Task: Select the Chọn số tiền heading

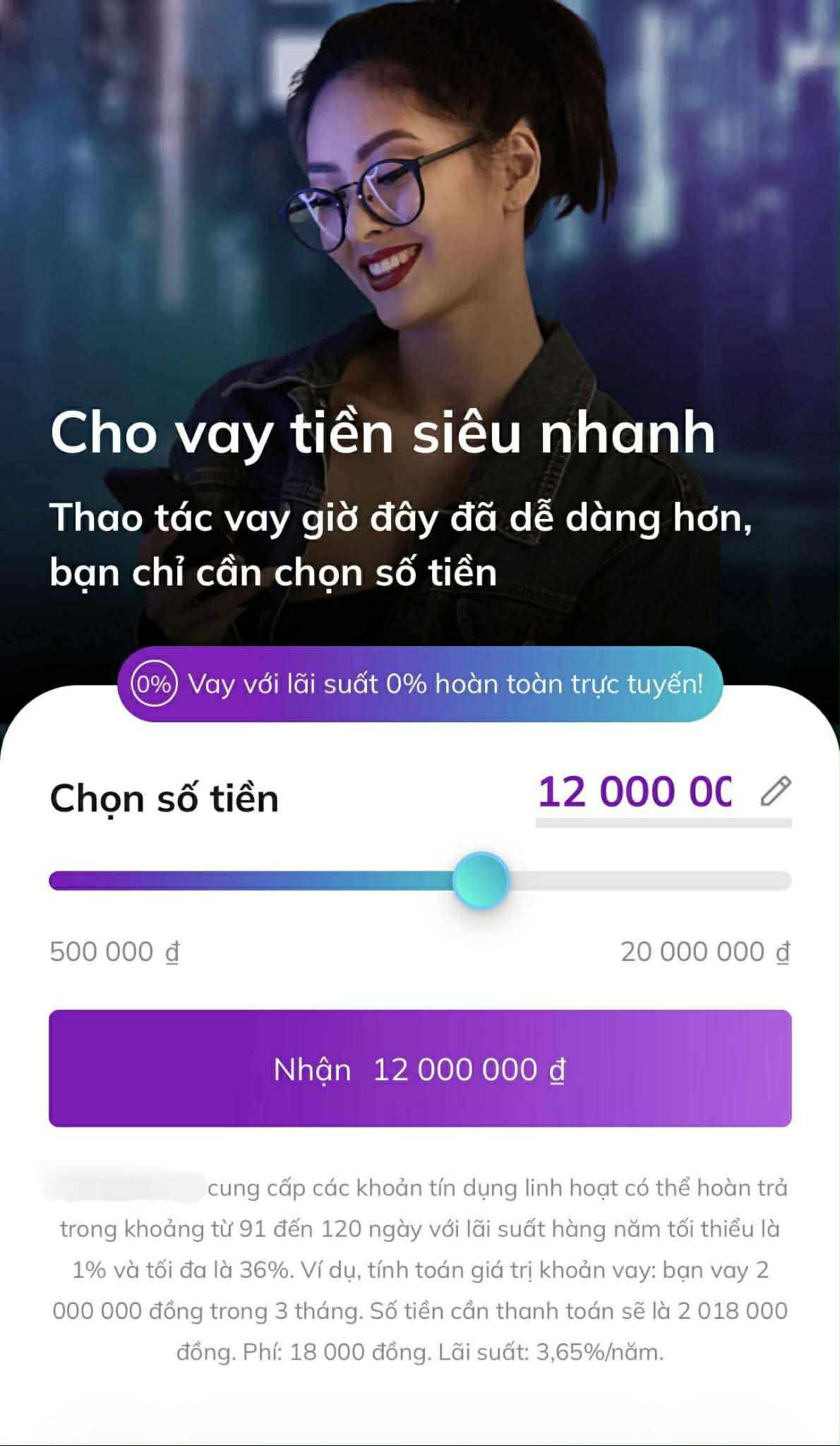Action: point(164,799)
